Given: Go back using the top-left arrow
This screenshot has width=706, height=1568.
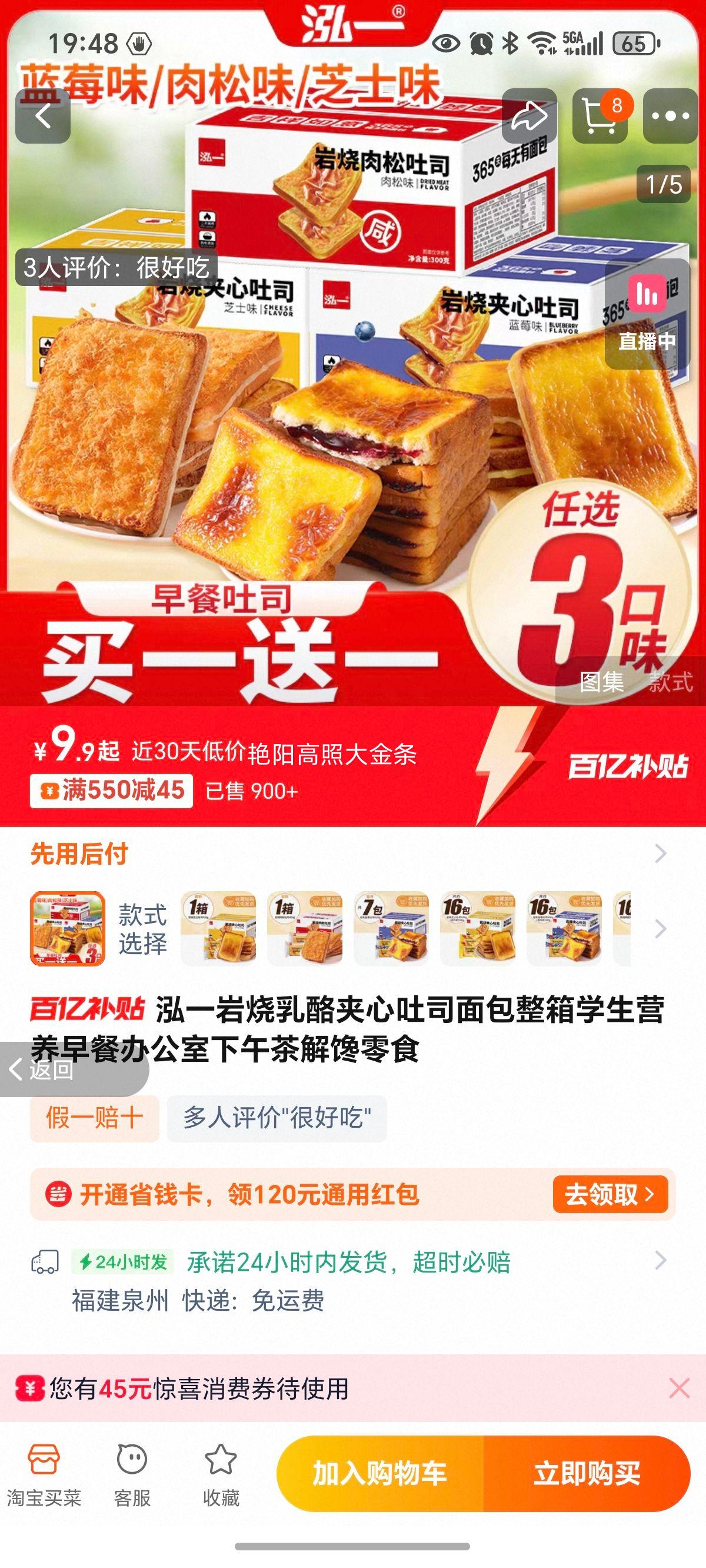Looking at the screenshot, I should click(x=41, y=117).
